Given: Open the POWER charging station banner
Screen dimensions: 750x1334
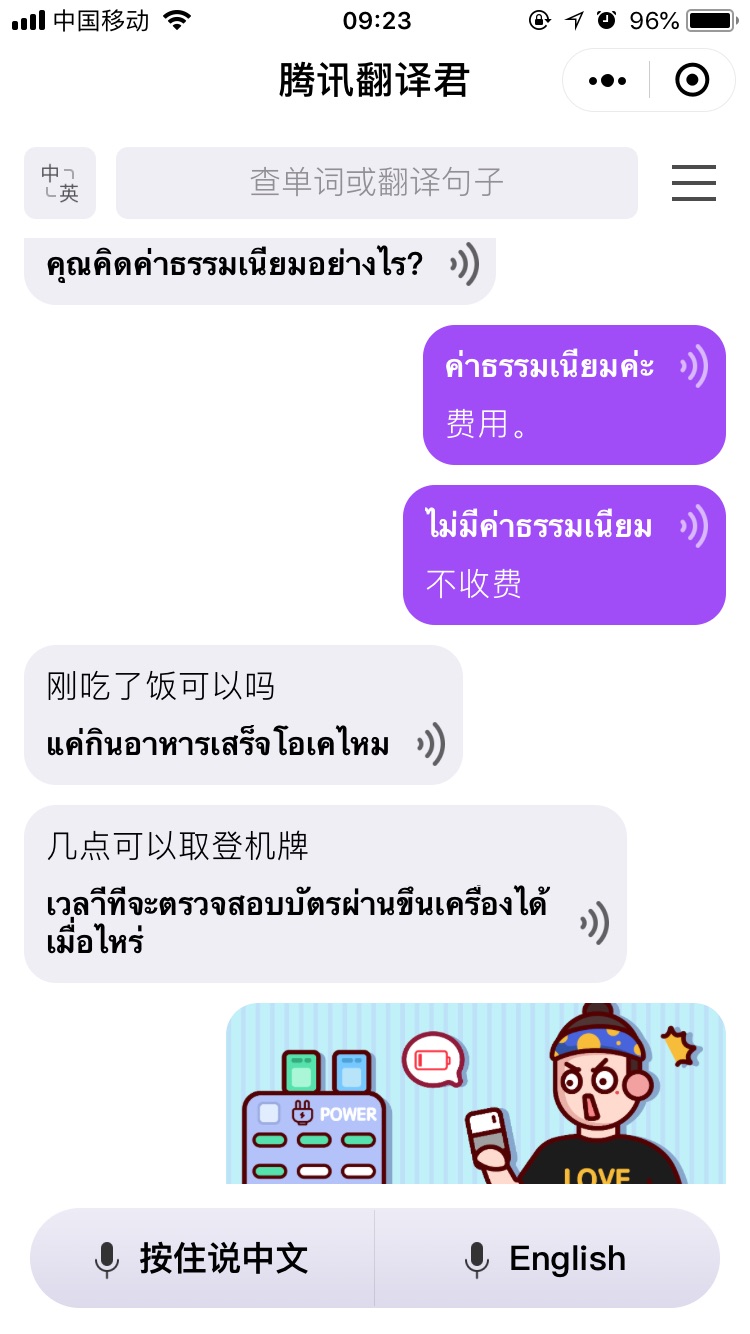Looking at the screenshot, I should (x=476, y=1093).
